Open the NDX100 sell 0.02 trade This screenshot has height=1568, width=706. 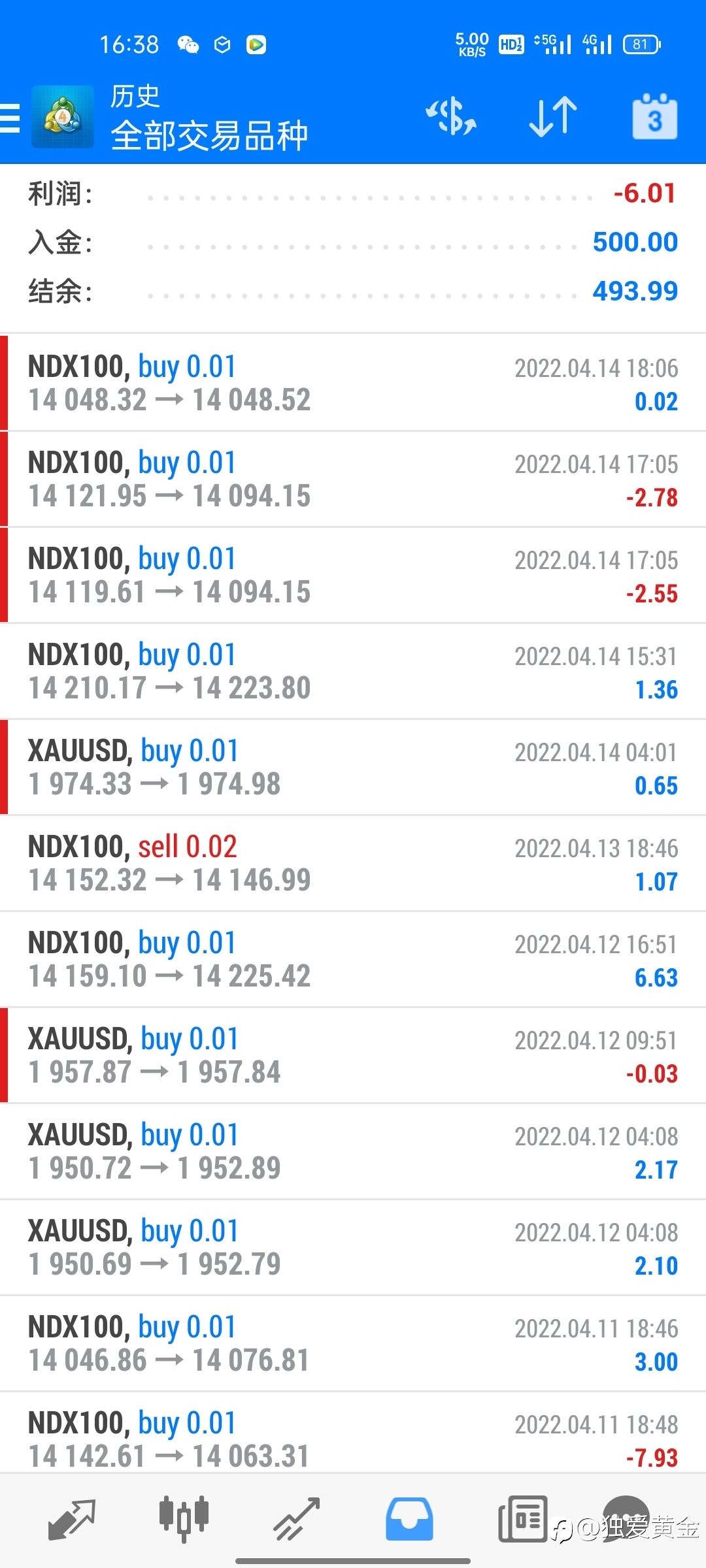coord(353,863)
